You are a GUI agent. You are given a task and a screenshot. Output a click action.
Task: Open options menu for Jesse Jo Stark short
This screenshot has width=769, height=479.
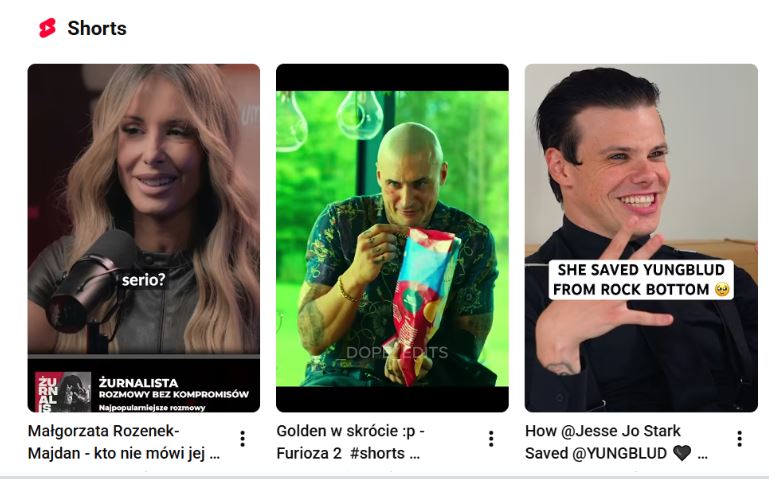[x=739, y=439]
